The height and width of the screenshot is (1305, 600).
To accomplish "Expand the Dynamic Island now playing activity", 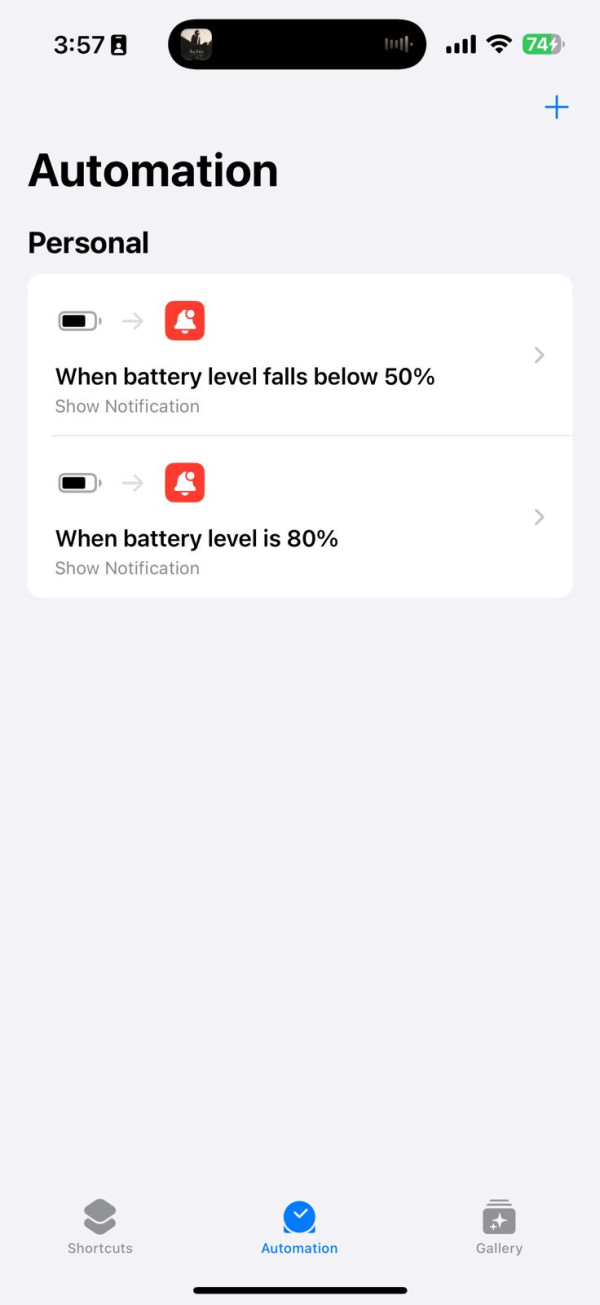I will (297, 45).
